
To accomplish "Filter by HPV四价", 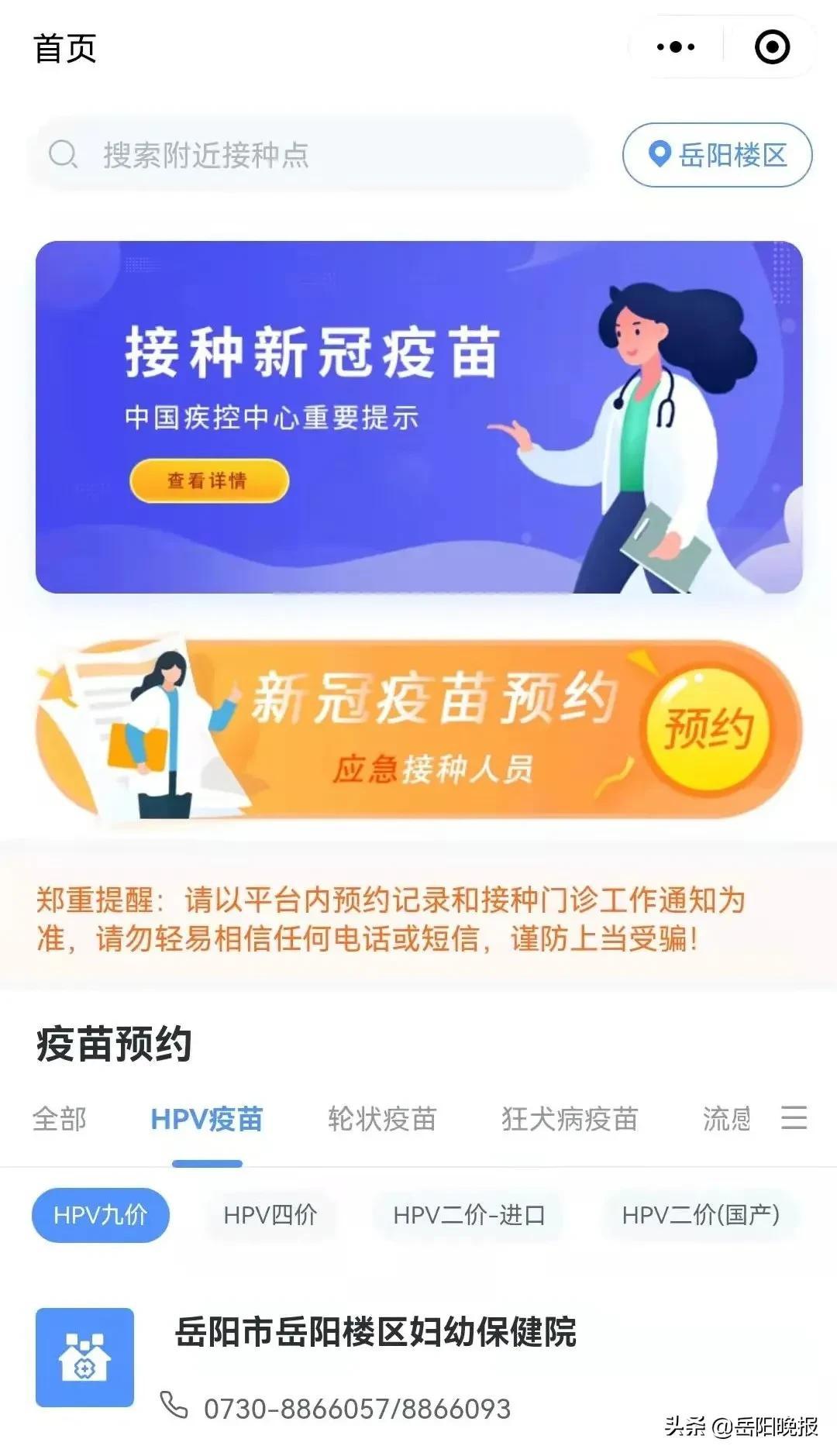I will click(270, 1214).
